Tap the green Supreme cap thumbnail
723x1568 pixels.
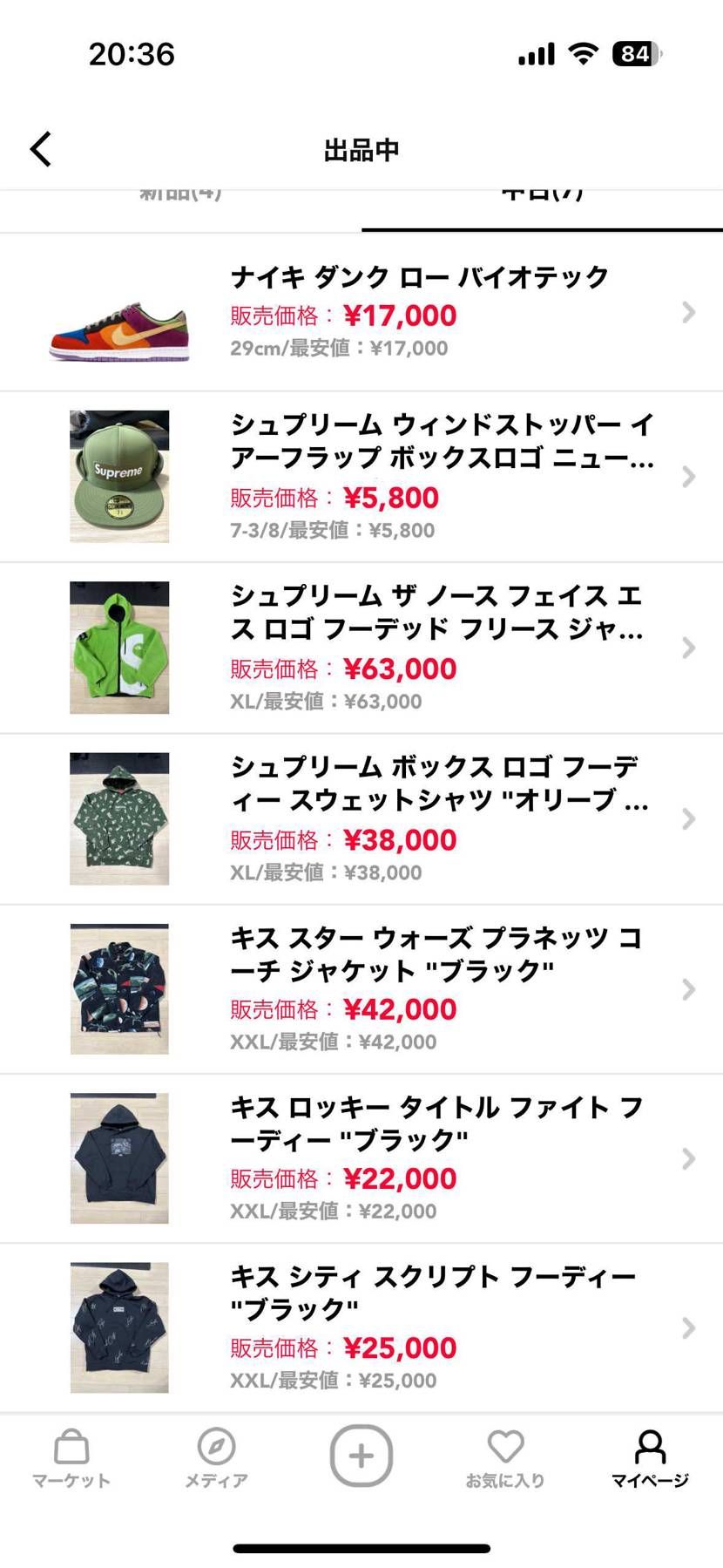click(x=118, y=476)
